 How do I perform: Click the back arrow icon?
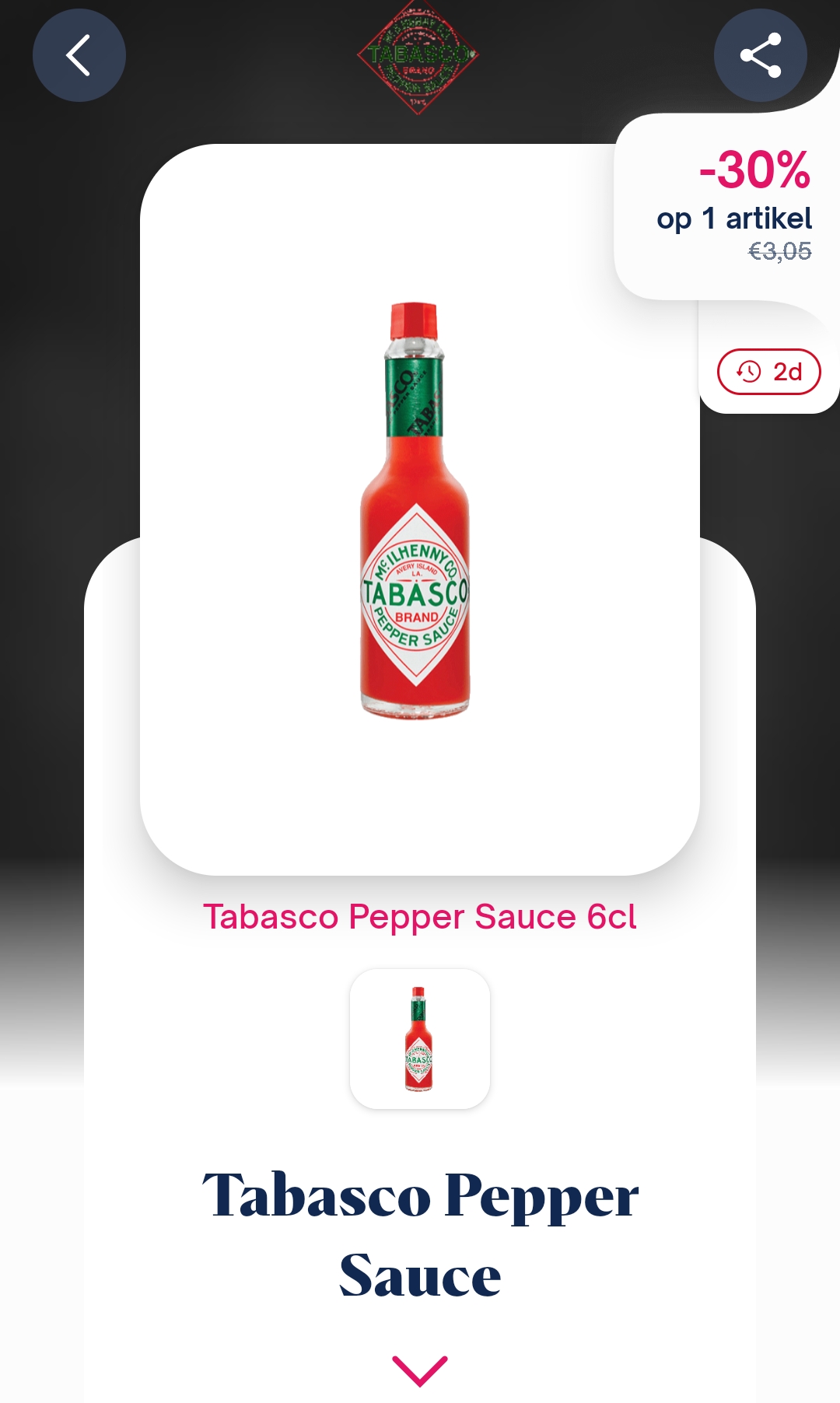click(x=78, y=56)
